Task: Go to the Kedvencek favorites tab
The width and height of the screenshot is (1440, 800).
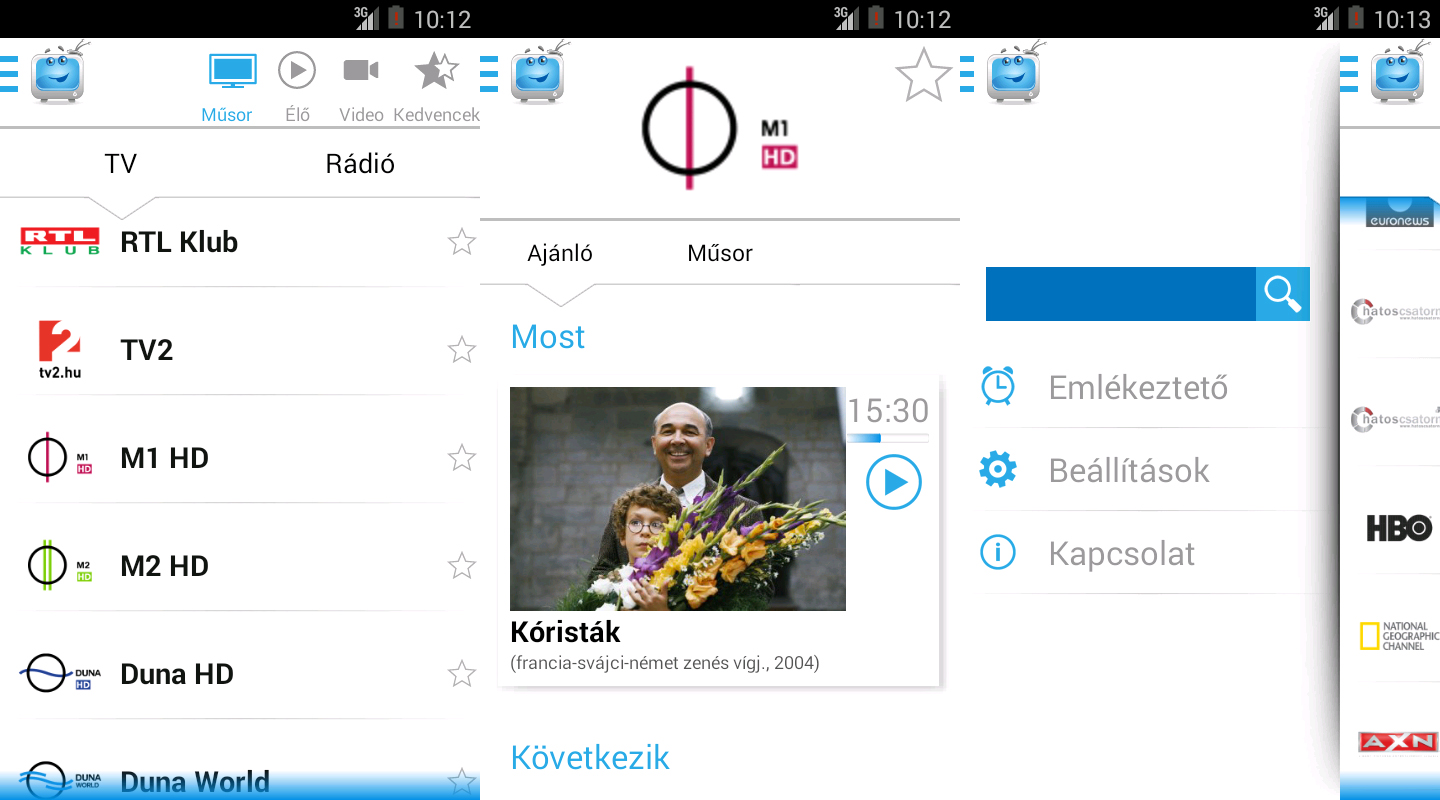Action: (x=436, y=86)
